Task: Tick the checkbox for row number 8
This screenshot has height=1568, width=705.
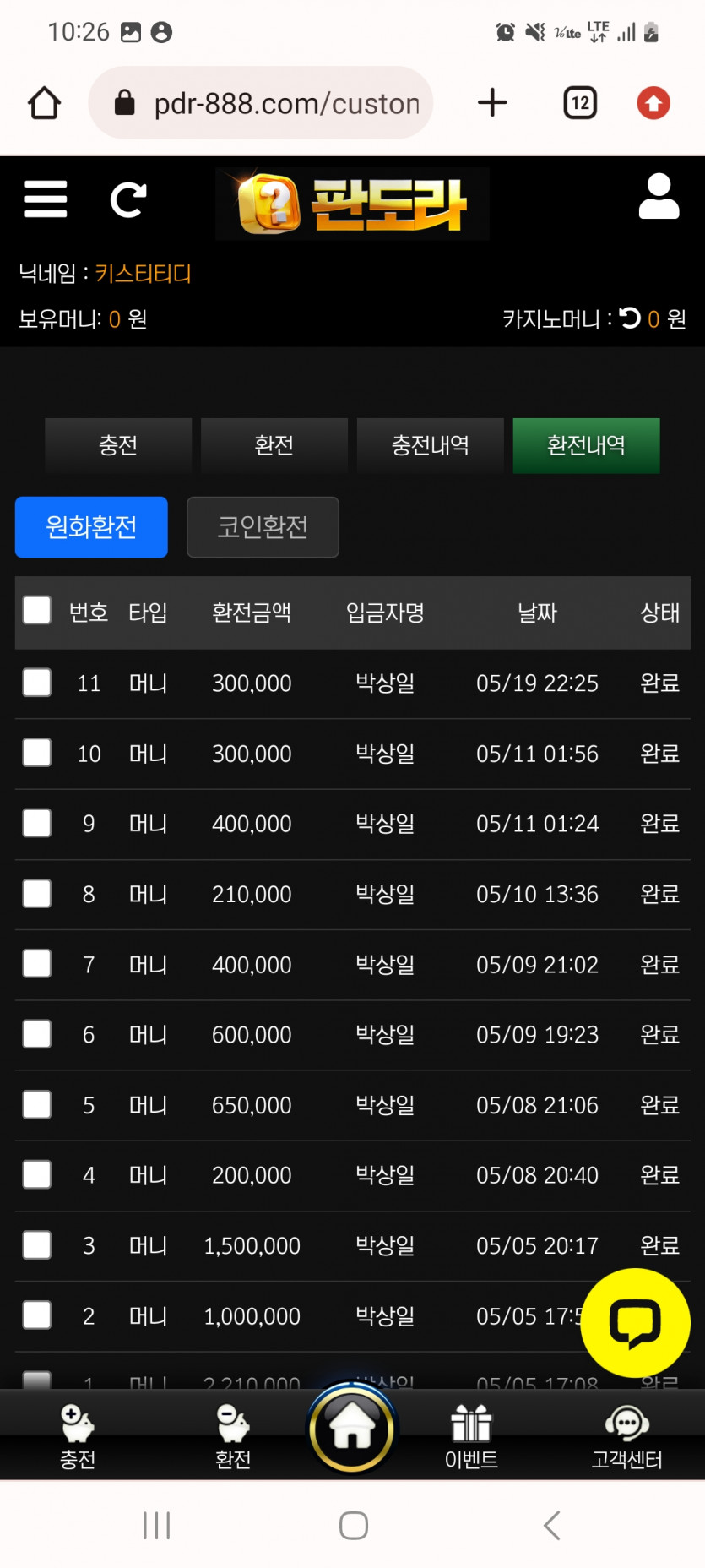Action: point(37,894)
